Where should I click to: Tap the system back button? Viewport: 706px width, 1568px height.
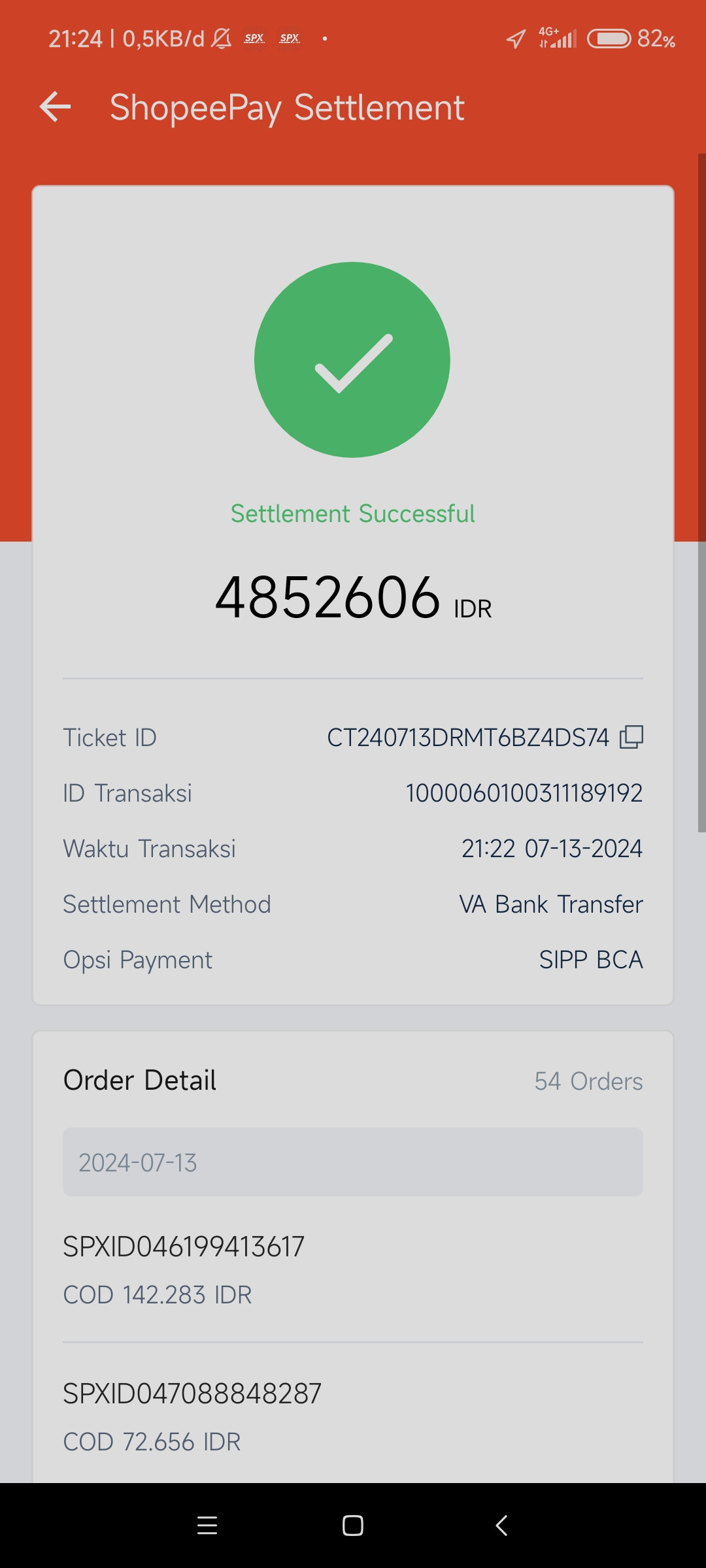coord(501,1526)
